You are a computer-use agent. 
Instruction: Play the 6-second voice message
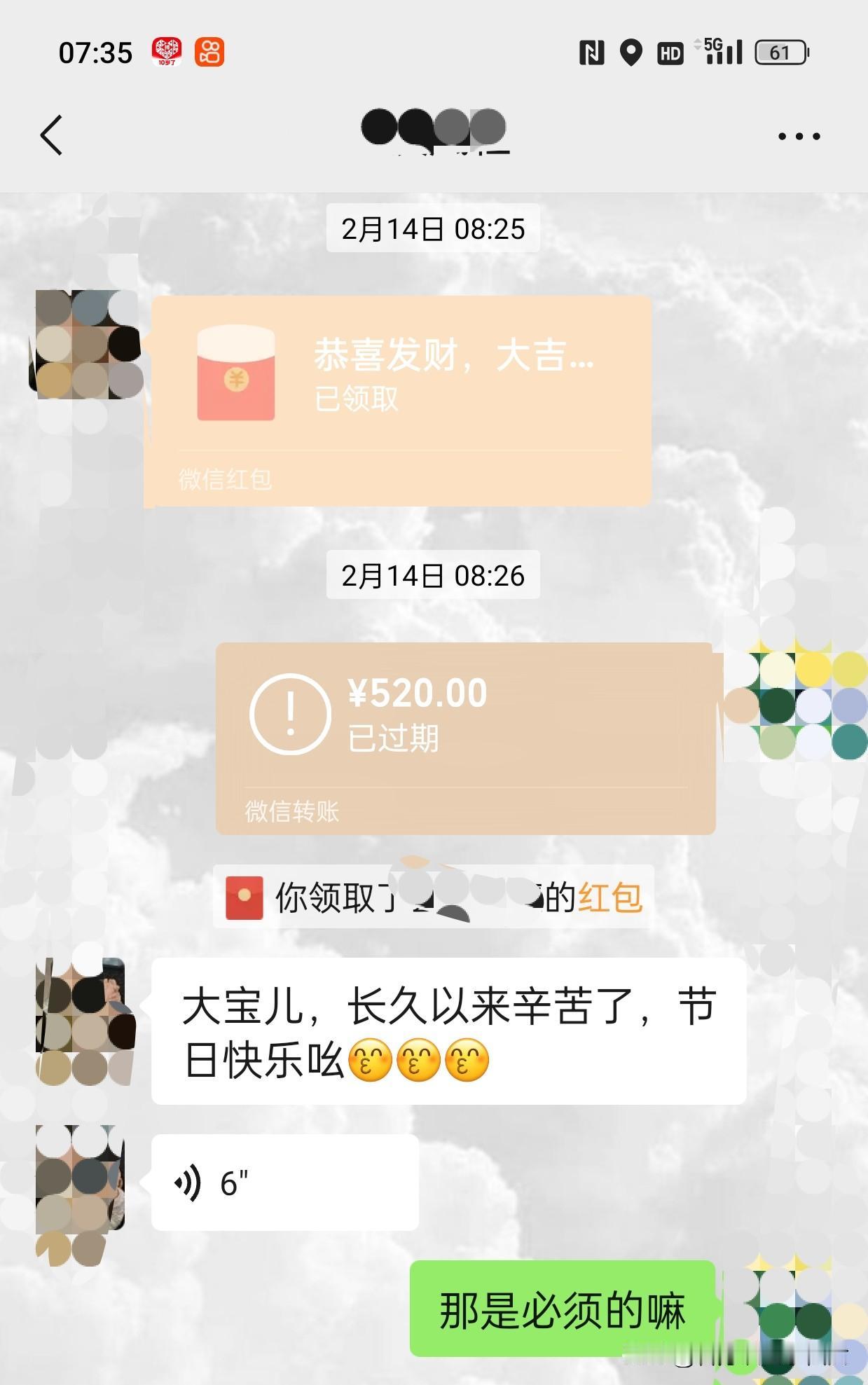click(284, 1183)
